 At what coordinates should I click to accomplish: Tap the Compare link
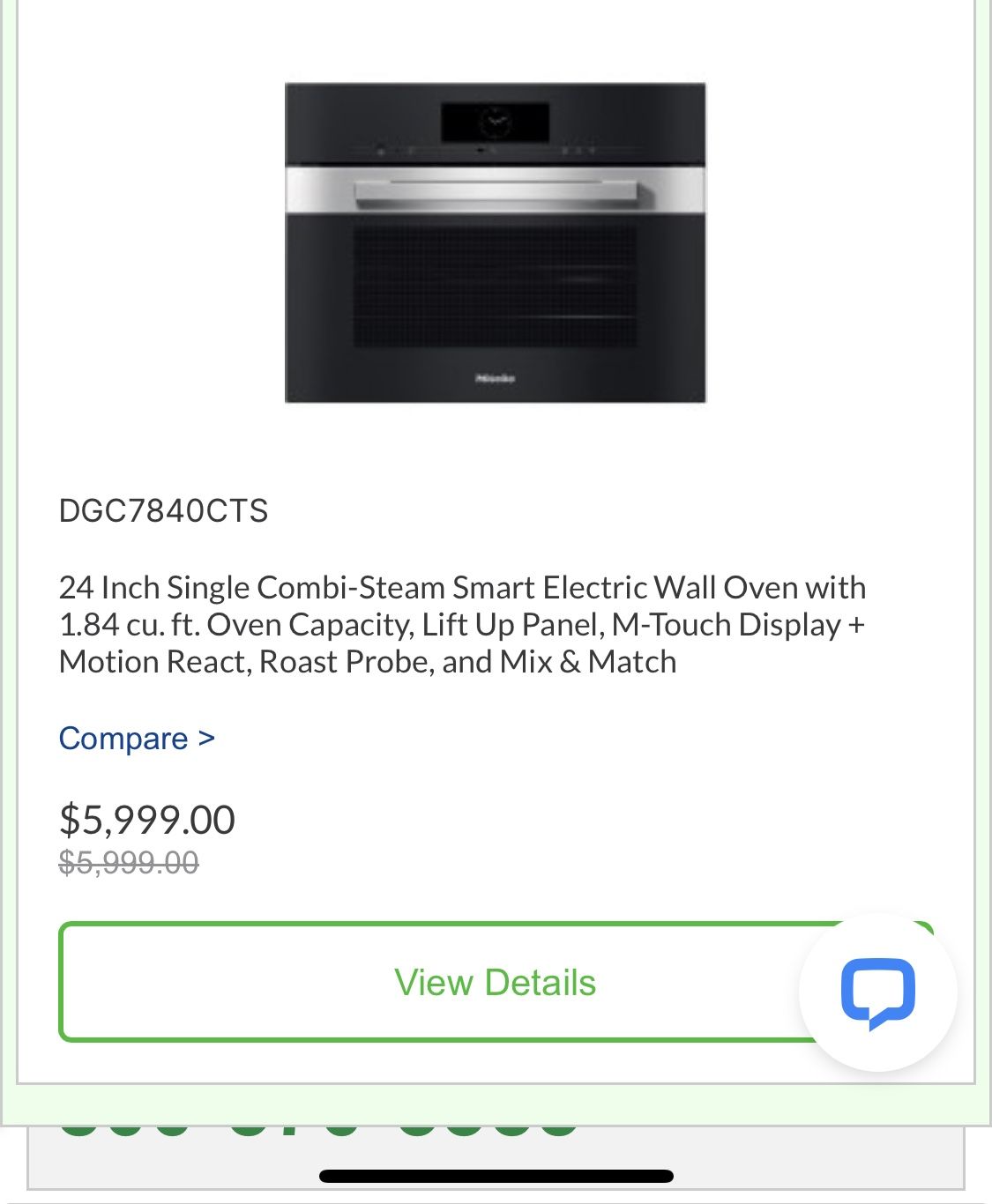137,739
